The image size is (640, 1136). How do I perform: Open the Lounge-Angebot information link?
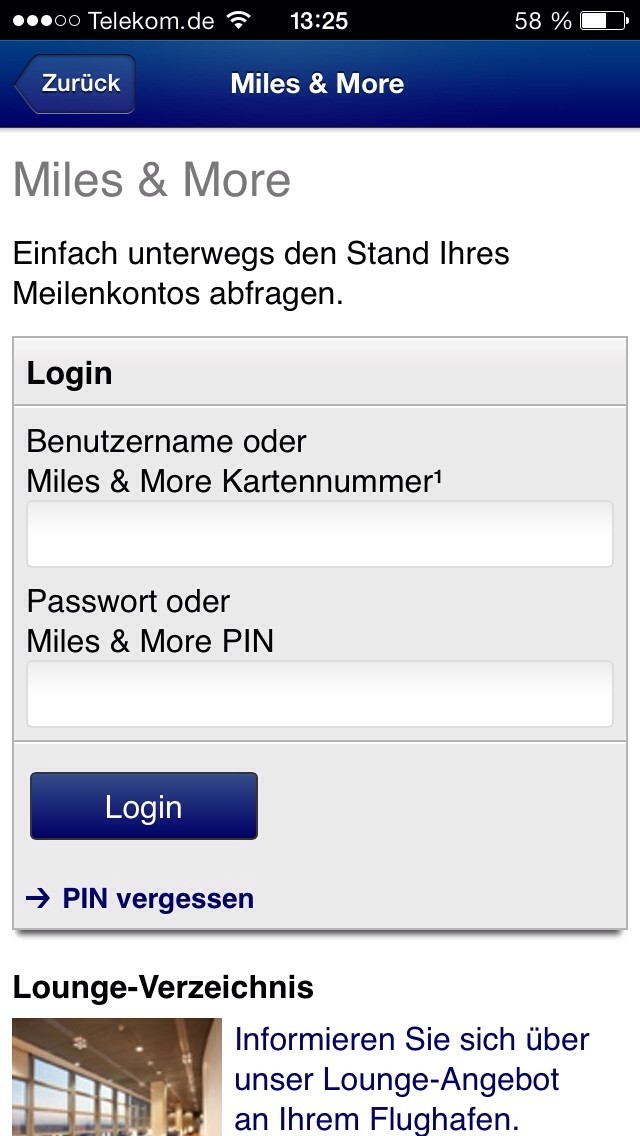tap(412, 1079)
